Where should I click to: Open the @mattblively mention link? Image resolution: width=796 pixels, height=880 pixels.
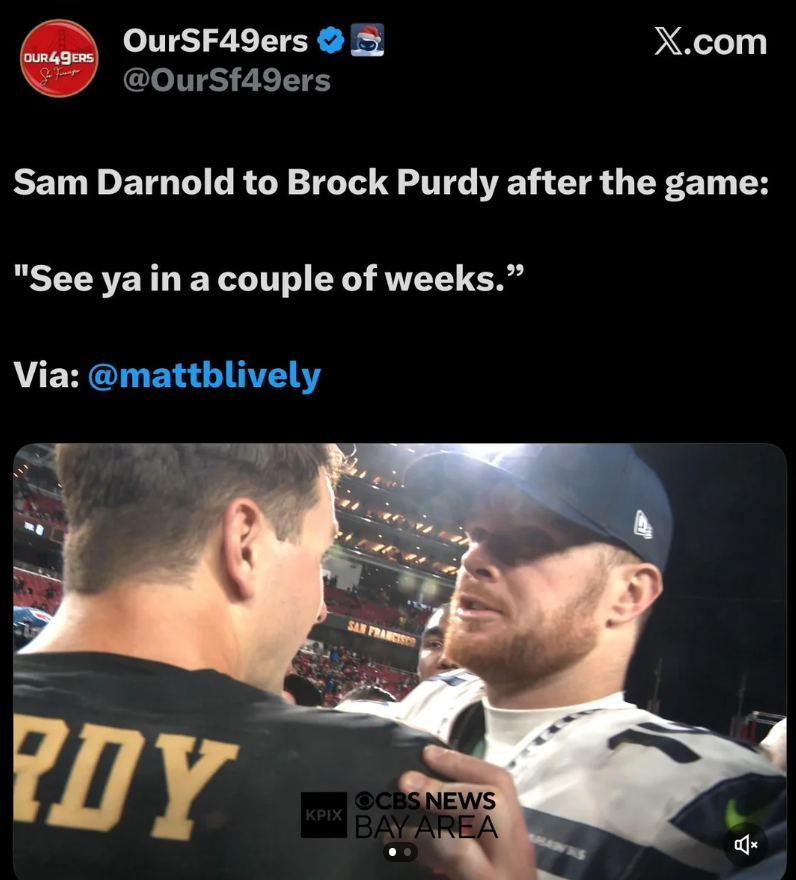[x=204, y=375]
